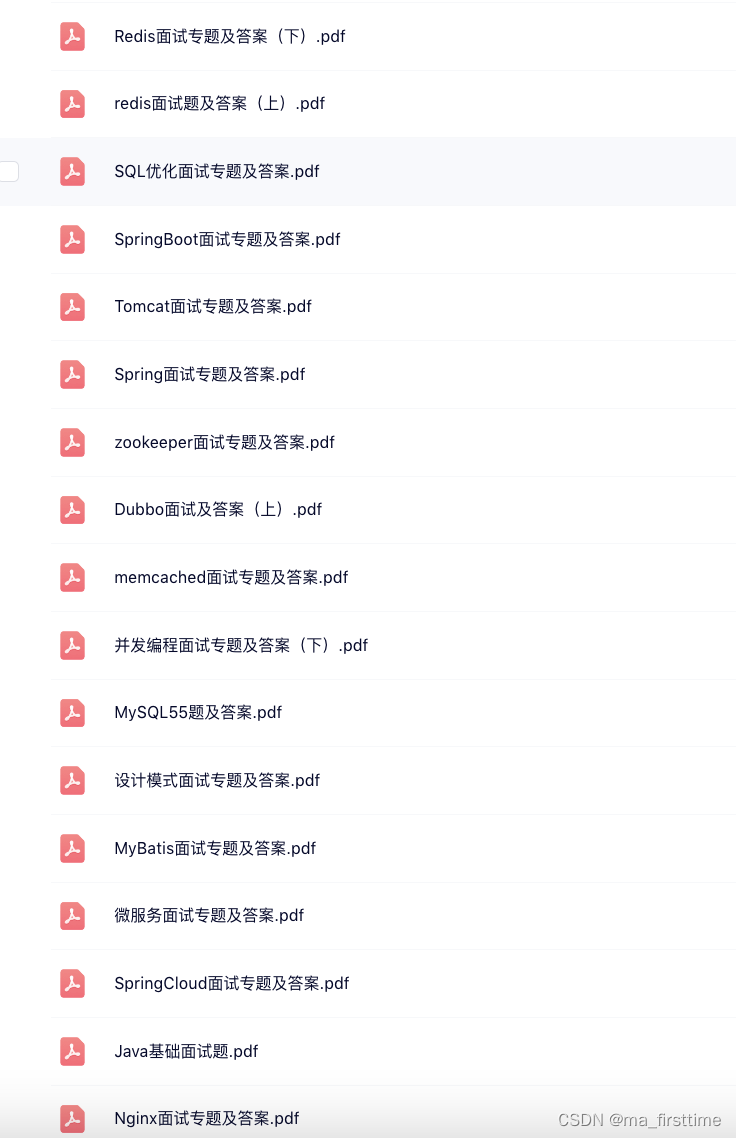This screenshot has height=1138, width=736.
Task: Click the PDF icon beside zookeeper面试专题及答案
Action: (x=72, y=442)
